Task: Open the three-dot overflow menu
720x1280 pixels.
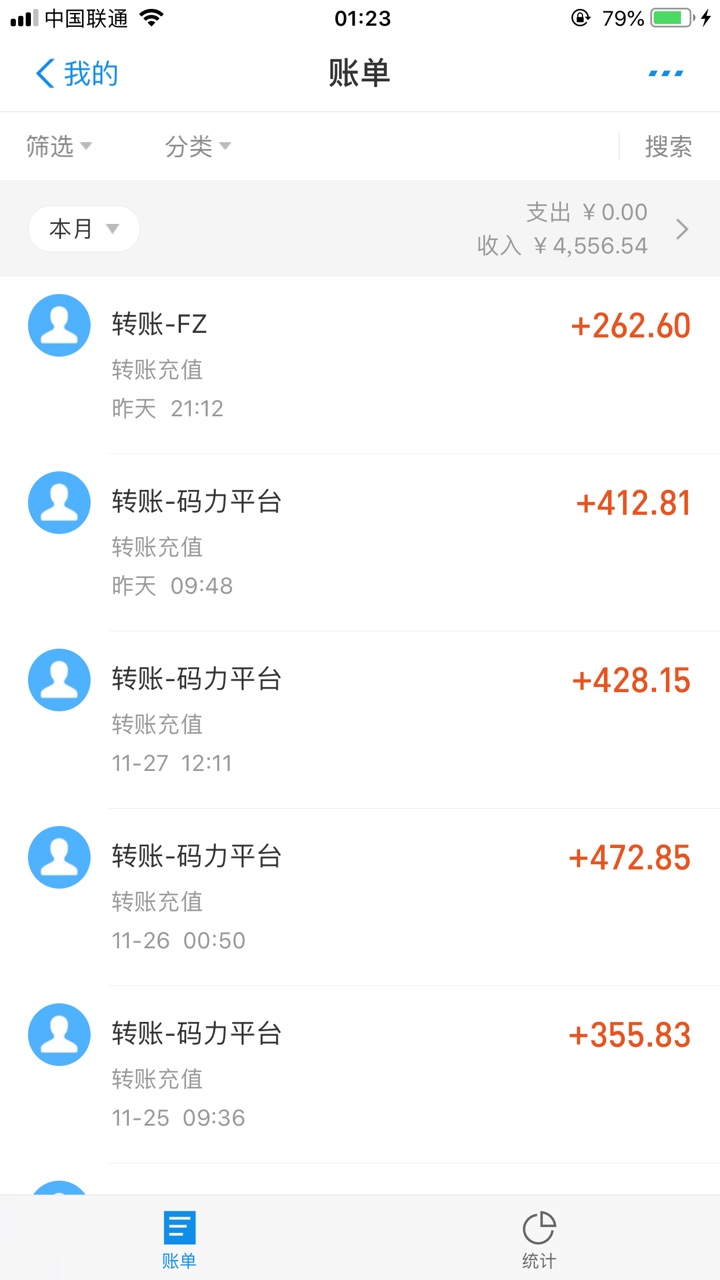Action: click(666, 73)
